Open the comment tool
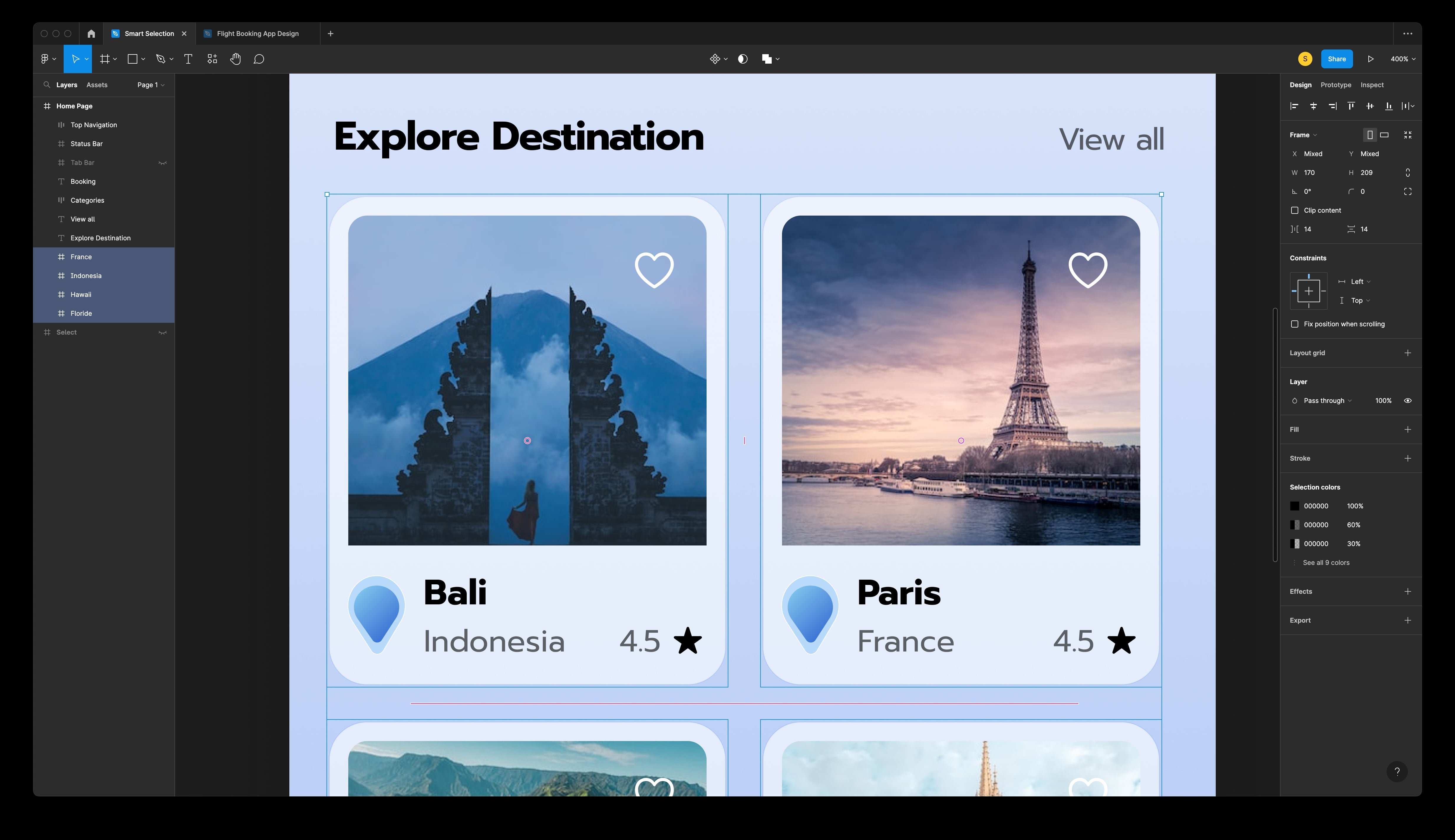The height and width of the screenshot is (840, 1455). (x=259, y=59)
